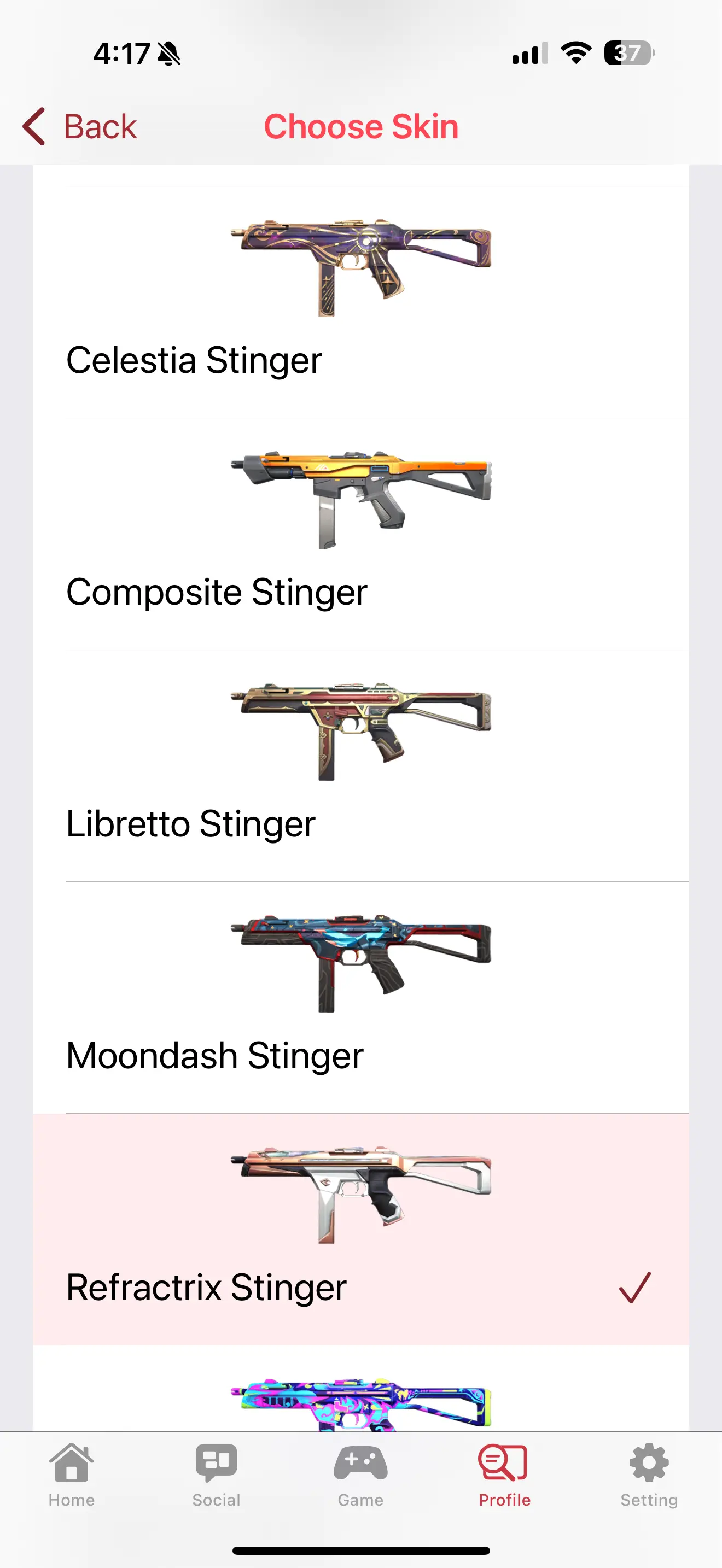The width and height of the screenshot is (722, 1568).
Task: Go to the Game tab
Action: click(x=360, y=1473)
